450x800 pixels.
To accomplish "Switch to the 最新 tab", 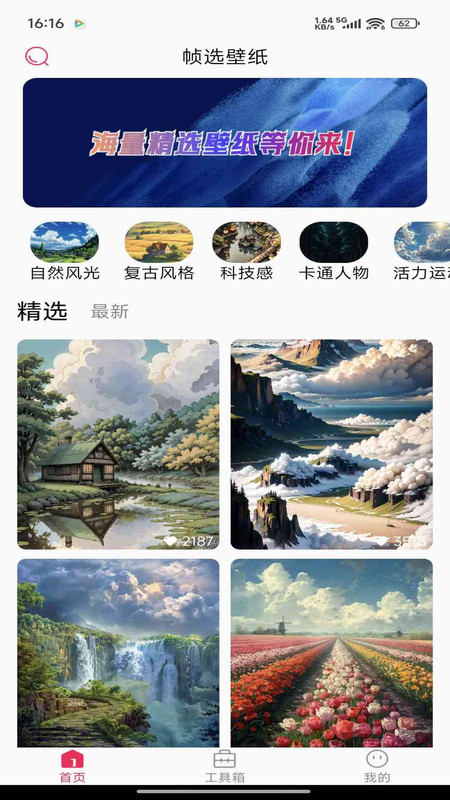I will pos(110,312).
